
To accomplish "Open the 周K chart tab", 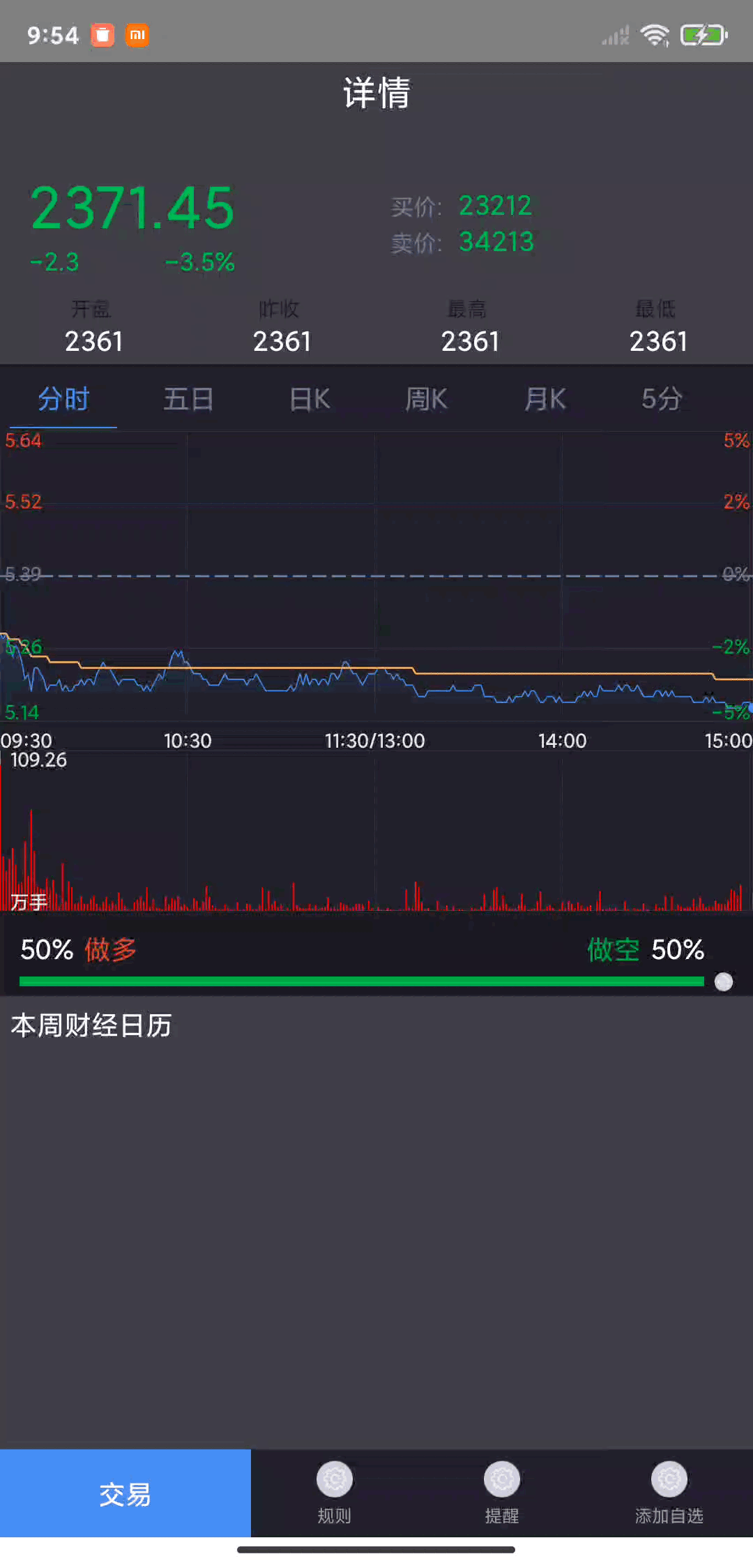I will [426, 399].
